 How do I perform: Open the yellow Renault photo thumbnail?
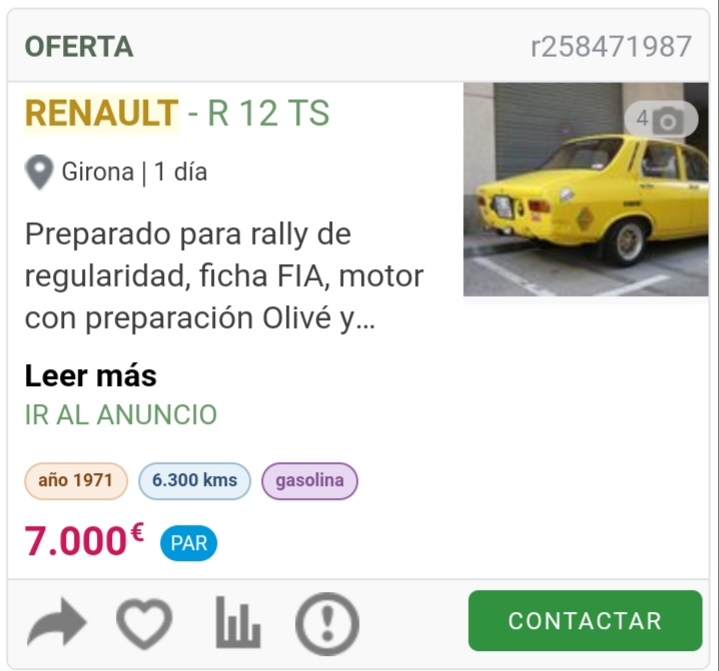[x=585, y=190]
